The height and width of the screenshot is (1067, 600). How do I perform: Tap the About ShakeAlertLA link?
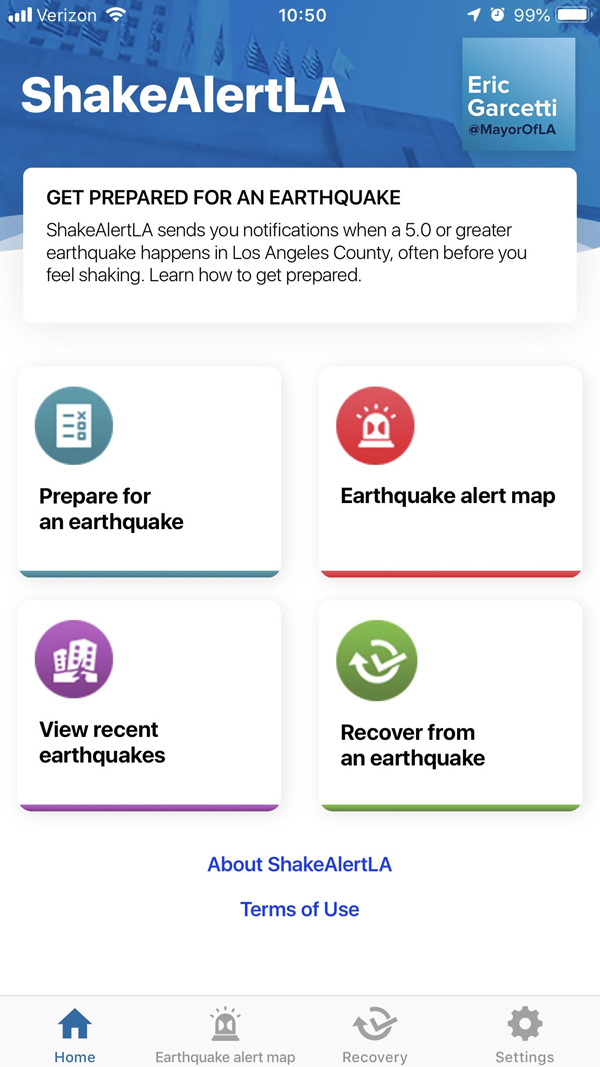tap(299, 864)
